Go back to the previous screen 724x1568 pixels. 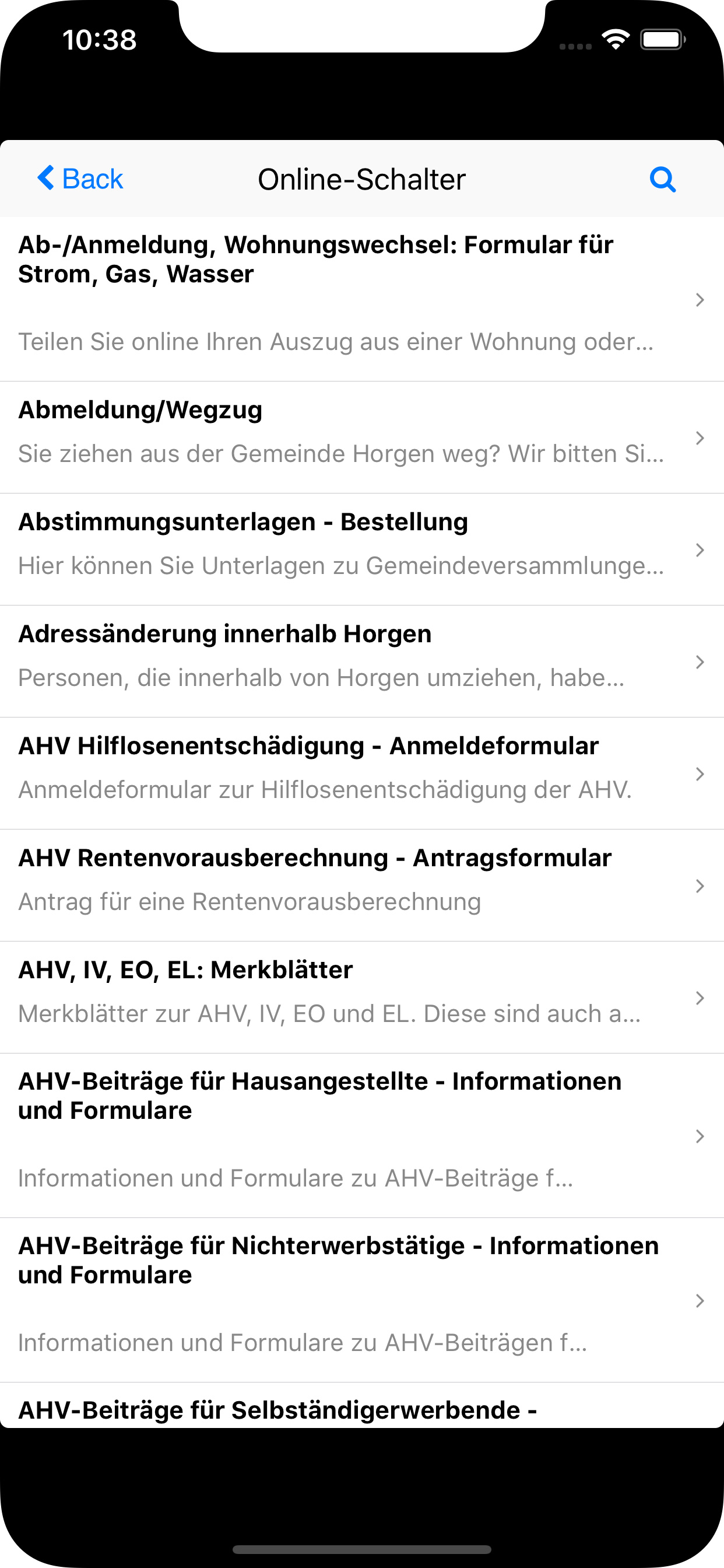pyautogui.click(x=80, y=179)
